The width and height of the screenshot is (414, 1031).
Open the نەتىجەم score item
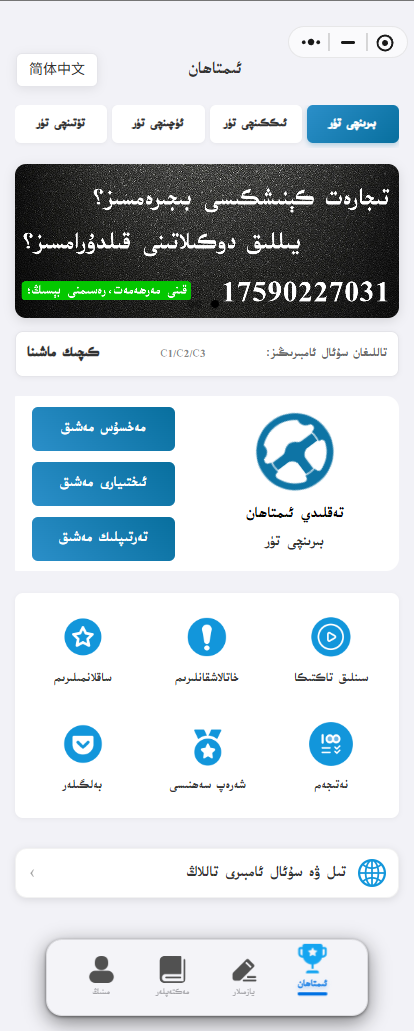tap(331, 757)
